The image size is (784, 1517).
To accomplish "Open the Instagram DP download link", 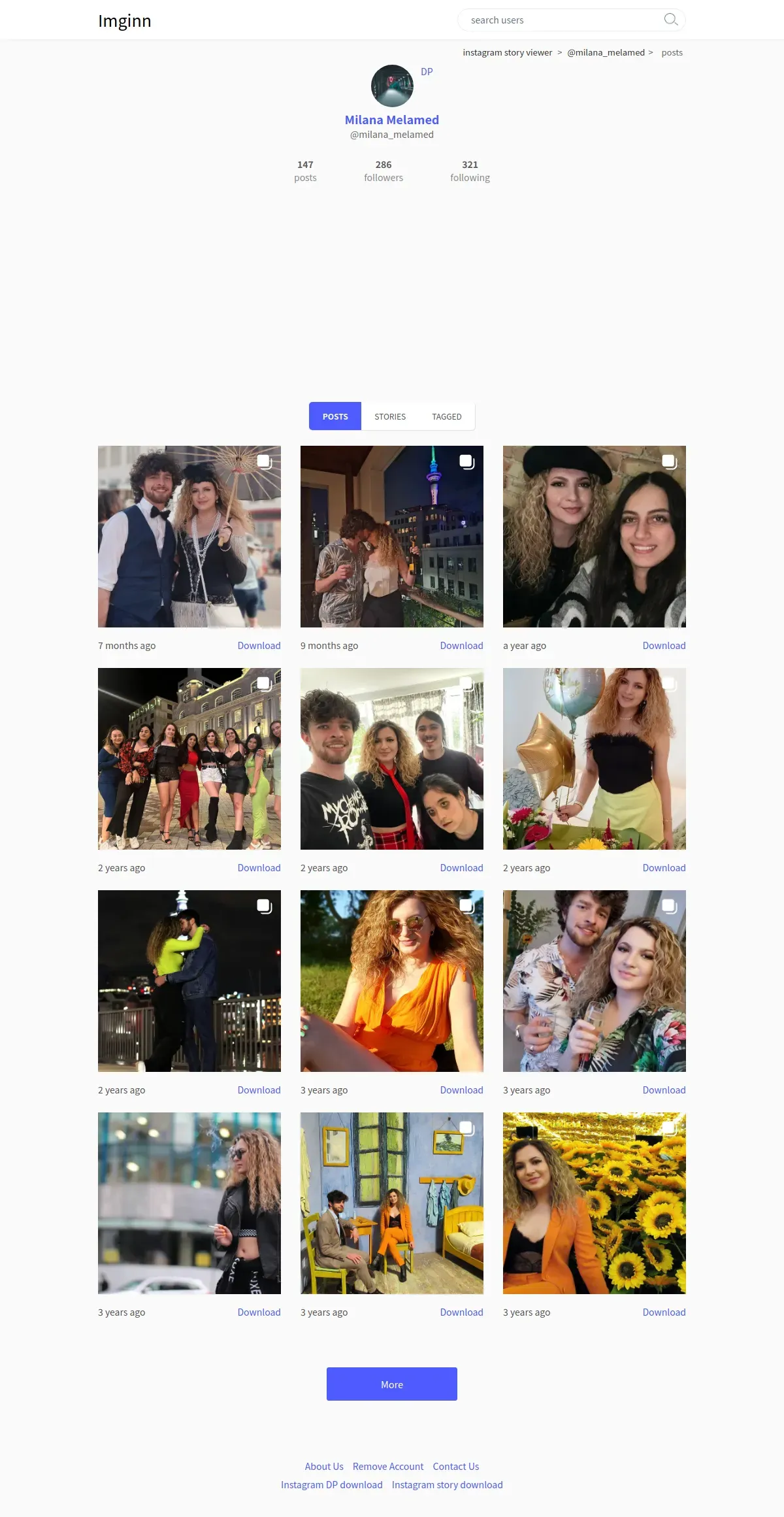I will click(x=332, y=1485).
